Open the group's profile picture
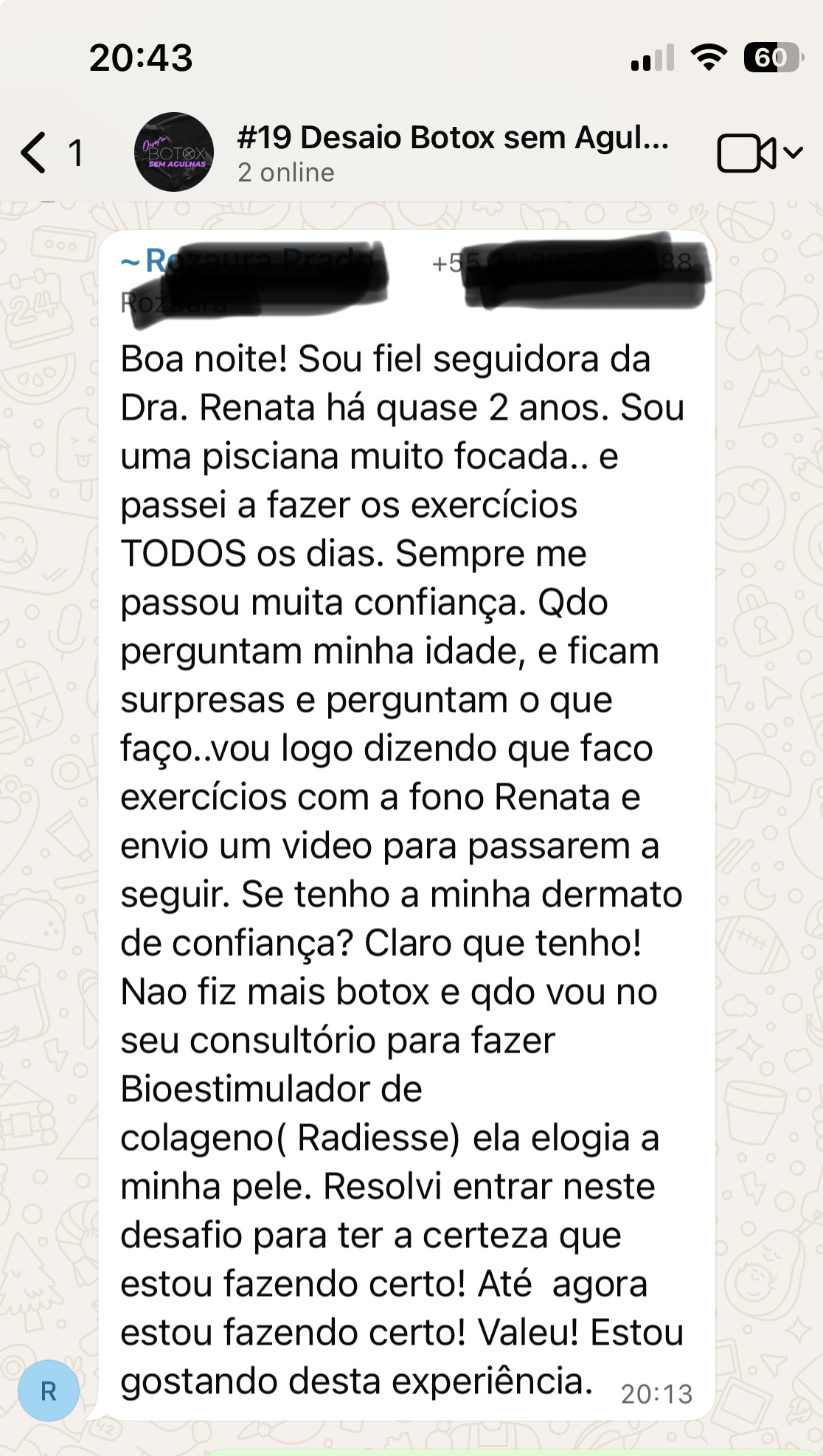 pyautogui.click(x=174, y=152)
